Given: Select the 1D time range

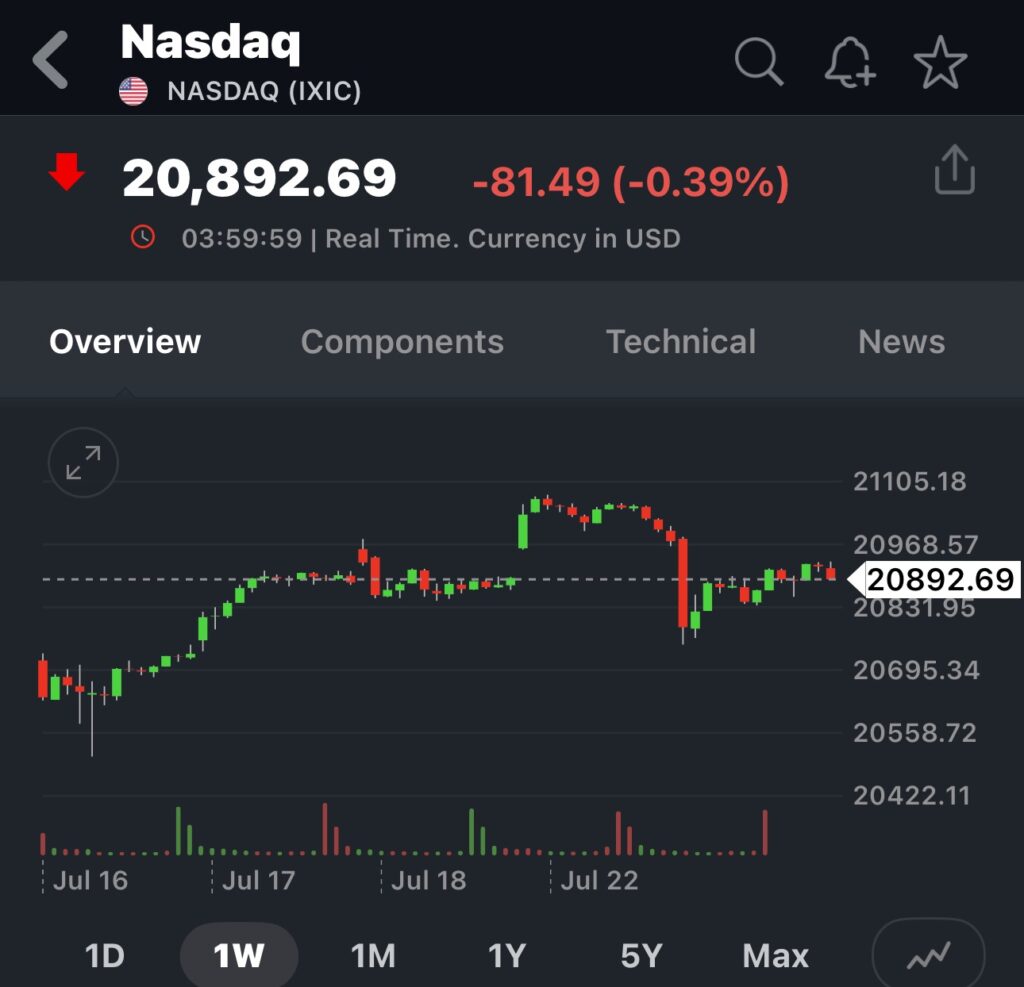Looking at the screenshot, I should (x=104, y=956).
